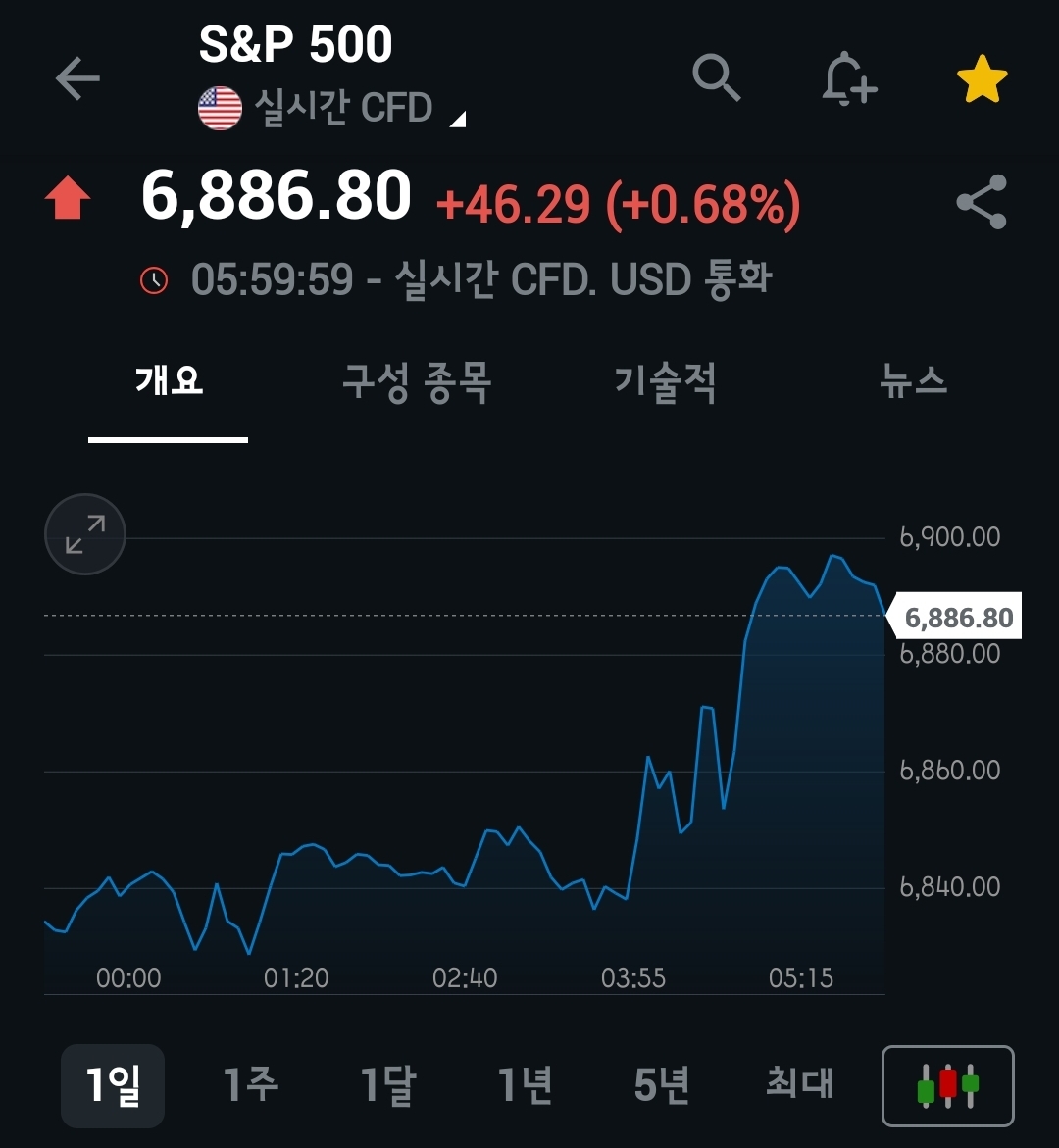Image resolution: width=1059 pixels, height=1148 pixels.
Task: Show the 최대 chart range
Action: pyautogui.click(x=800, y=1085)
